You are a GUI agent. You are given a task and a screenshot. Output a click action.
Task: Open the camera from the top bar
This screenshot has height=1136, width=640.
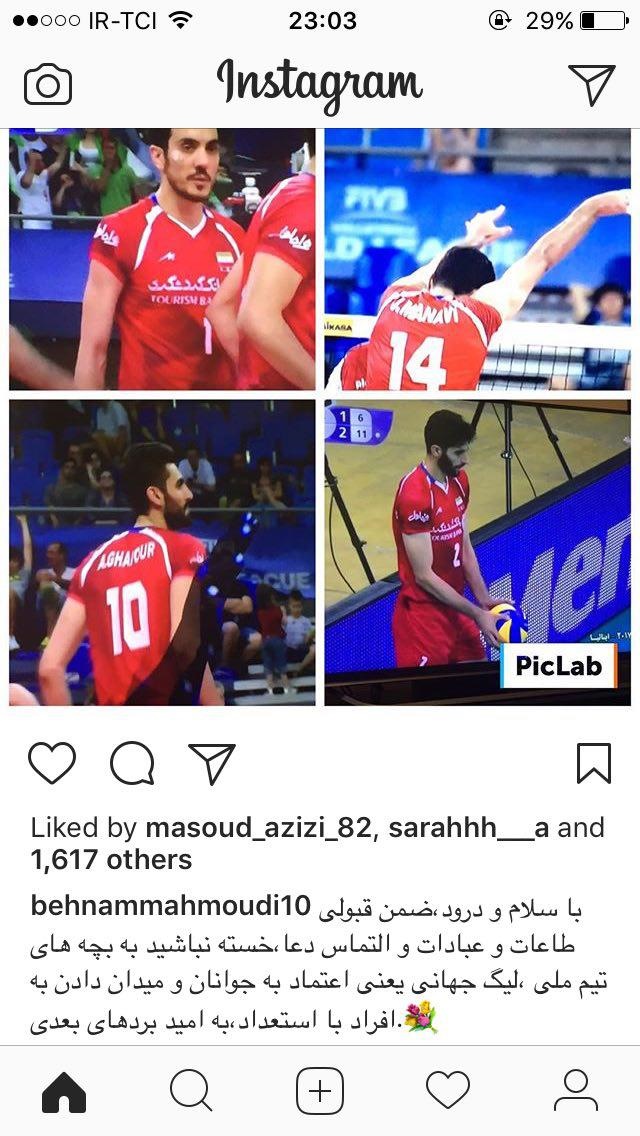48,85
